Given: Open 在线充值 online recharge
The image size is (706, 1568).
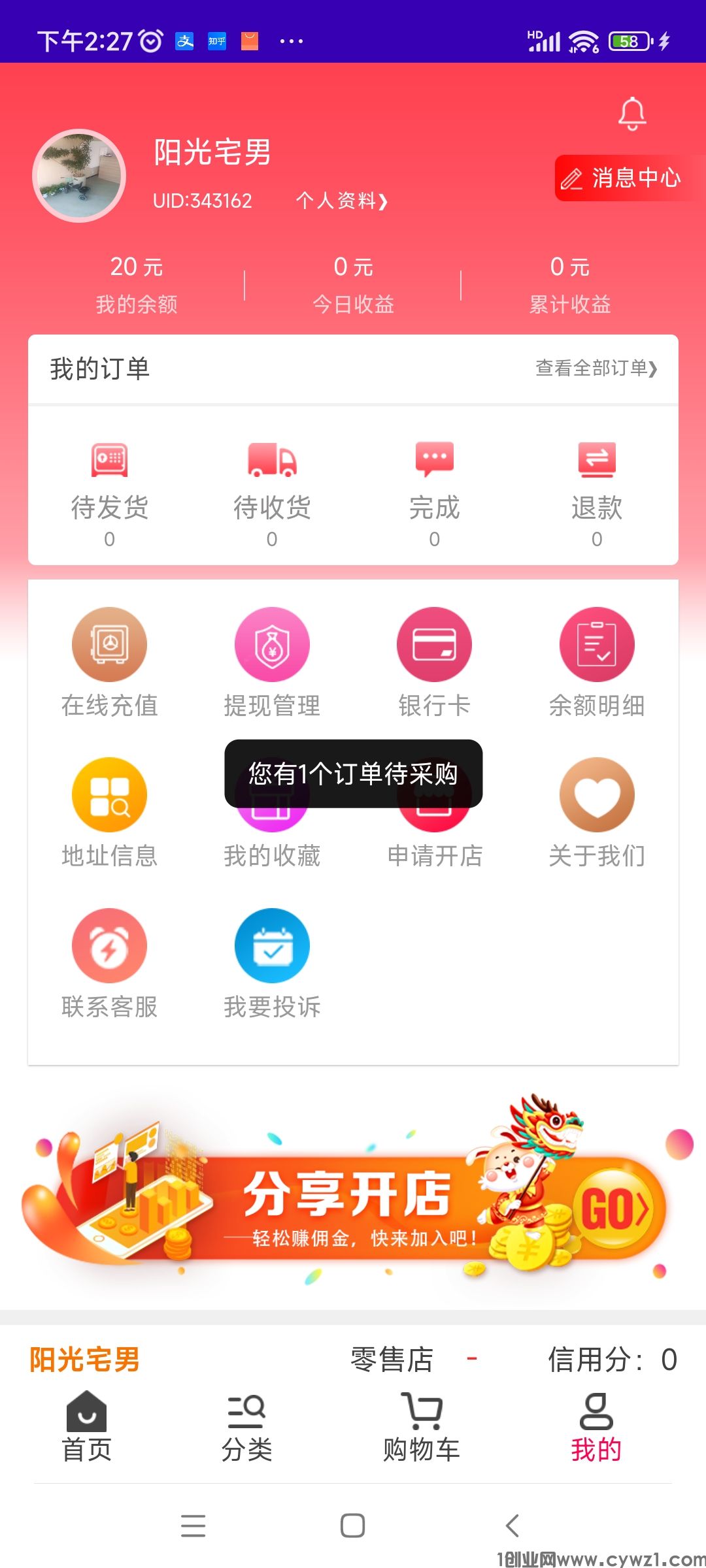Looking at the screenshot, I should (110, 661).
